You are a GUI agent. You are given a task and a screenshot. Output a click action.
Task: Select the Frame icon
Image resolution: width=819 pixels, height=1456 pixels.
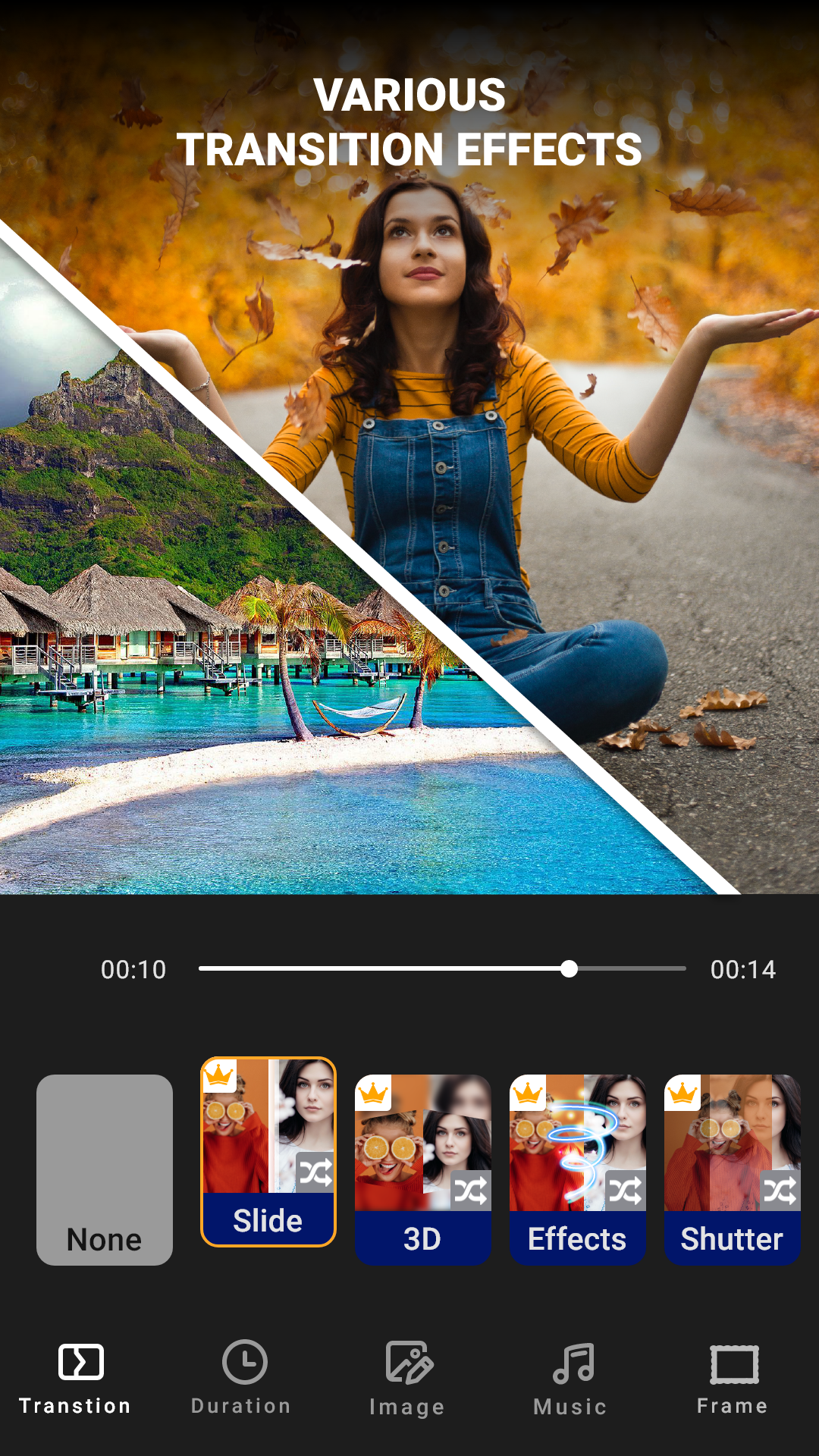click(733, 1363)
